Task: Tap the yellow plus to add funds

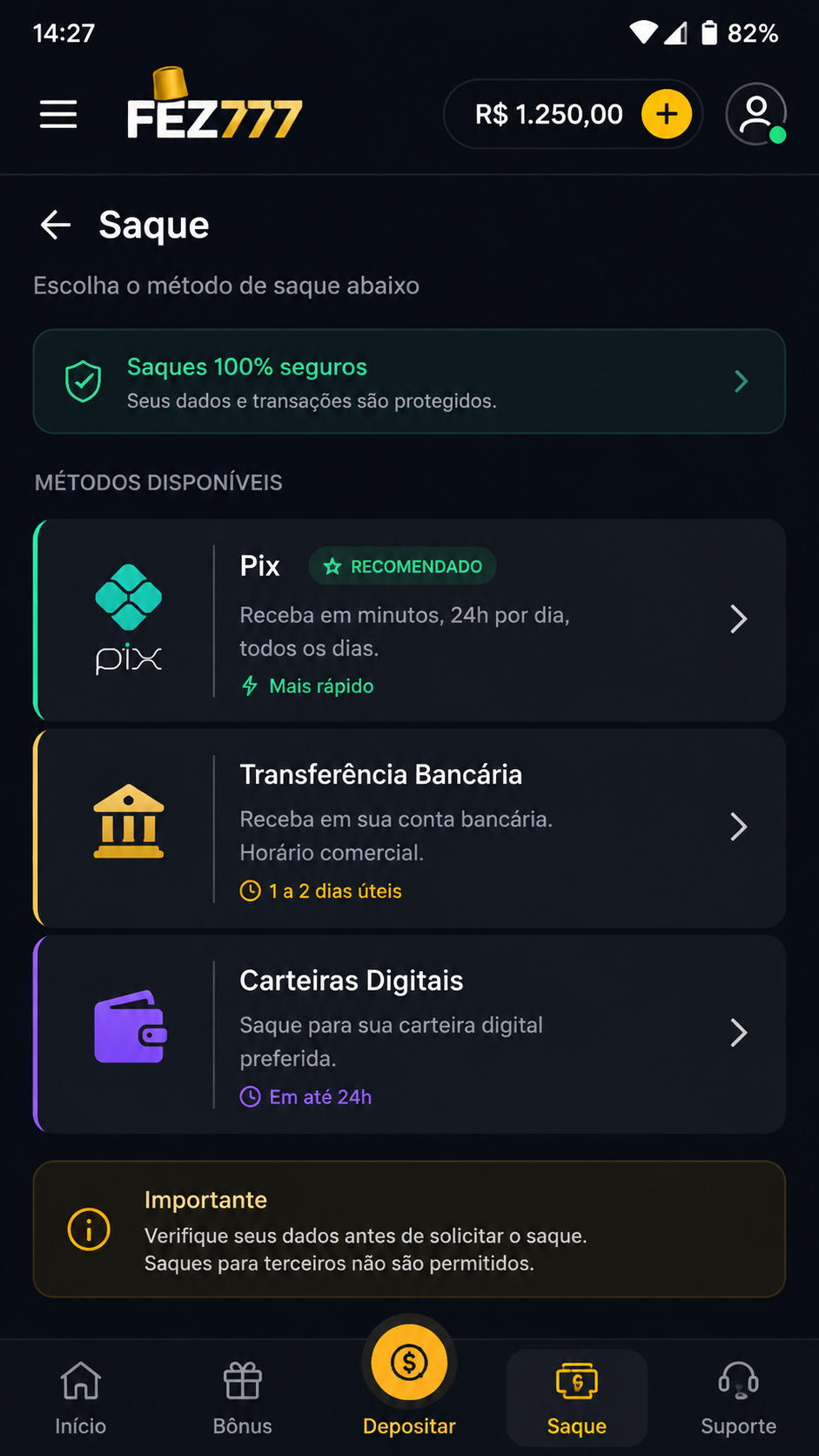Action: point(667,114)
